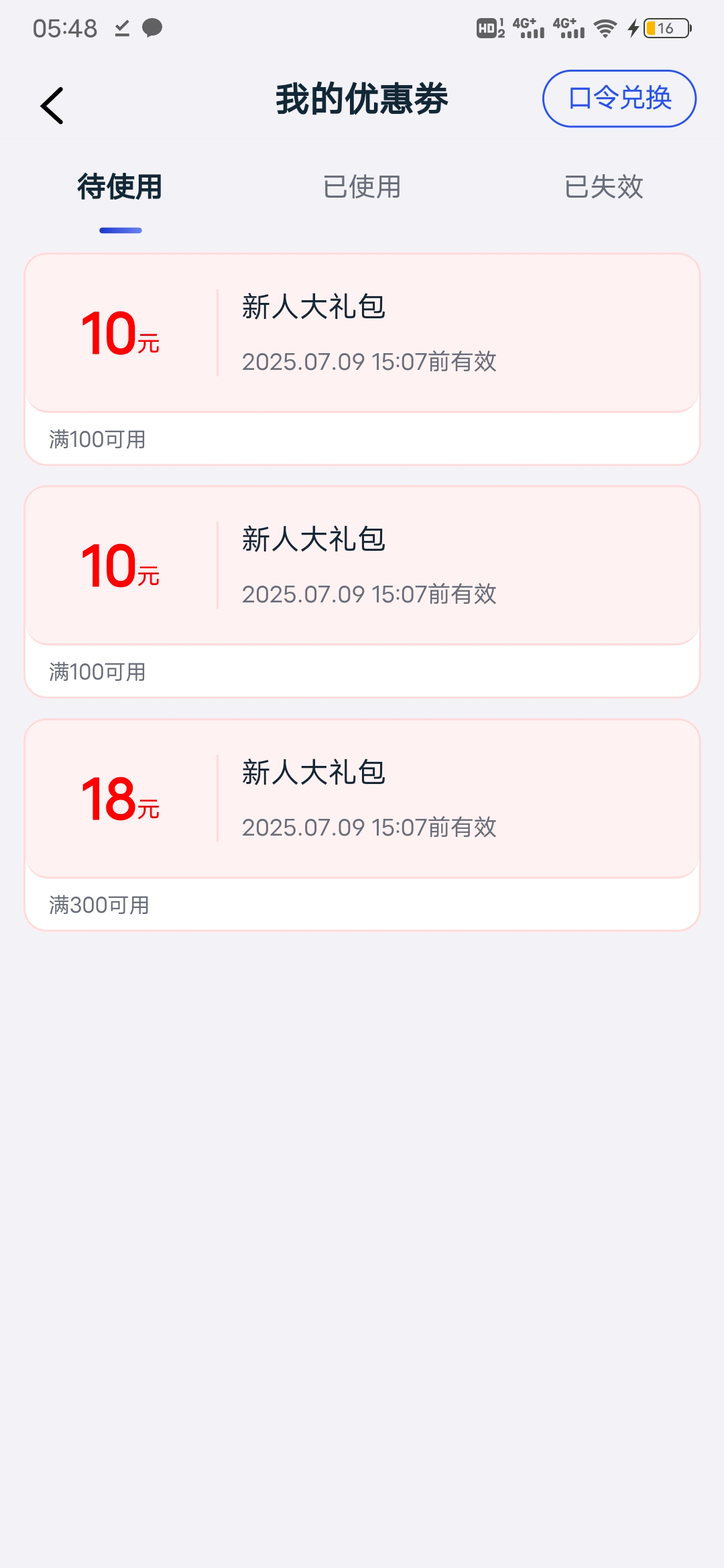
Task: Select the 待使用 tab
Action: (120, 187)
